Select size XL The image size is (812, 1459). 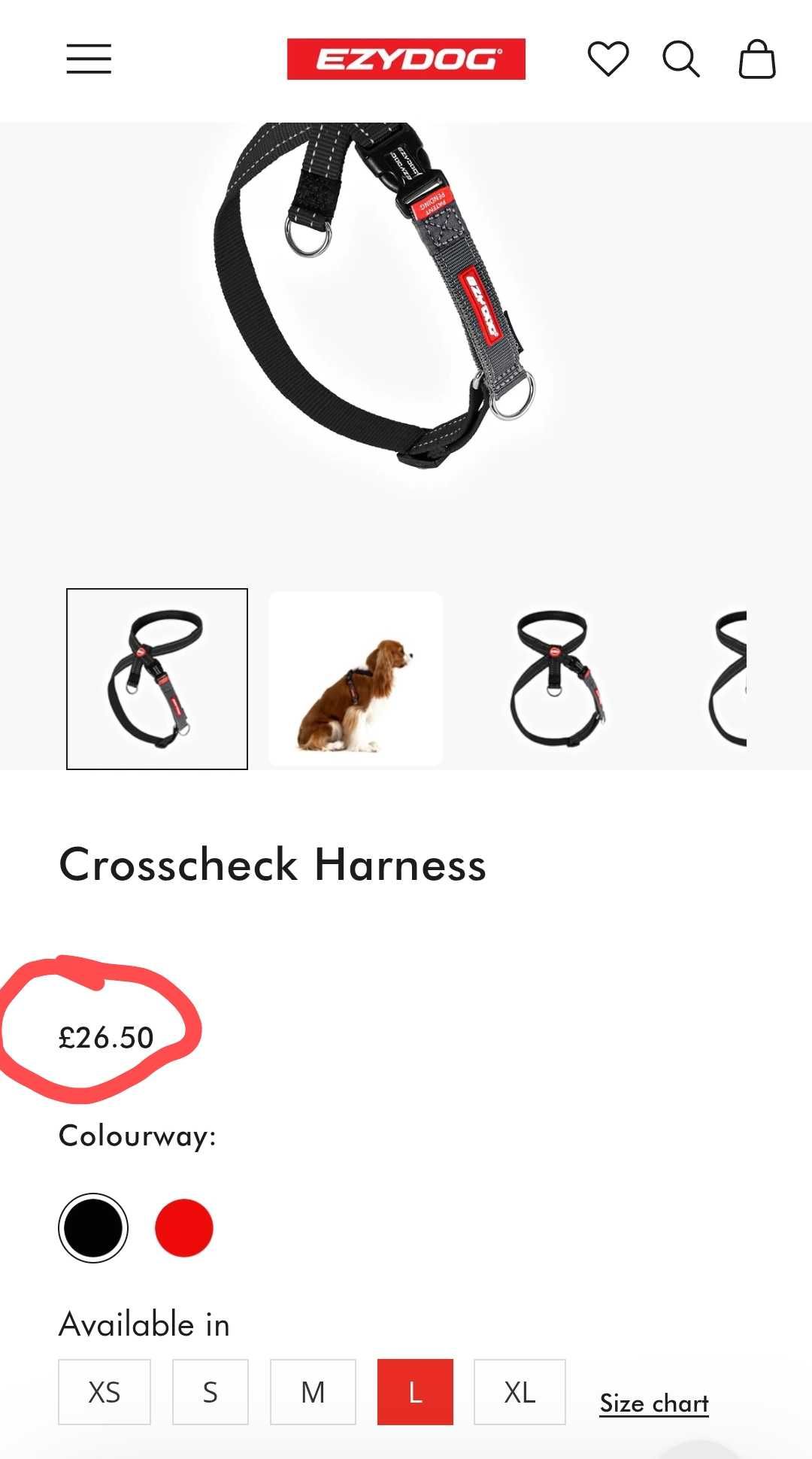[520, 1392]
